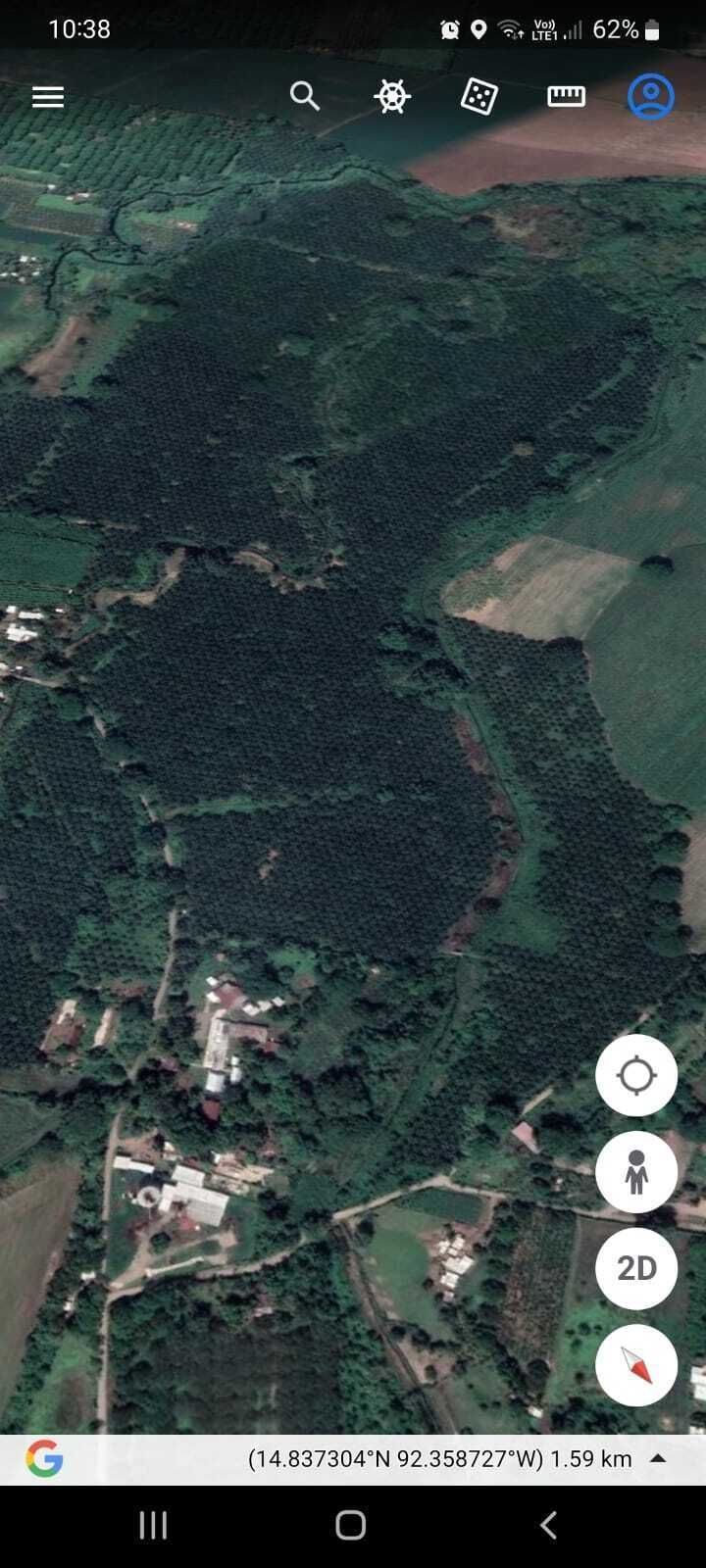
Task: Open the account profile icon
Action: (651, 96)
